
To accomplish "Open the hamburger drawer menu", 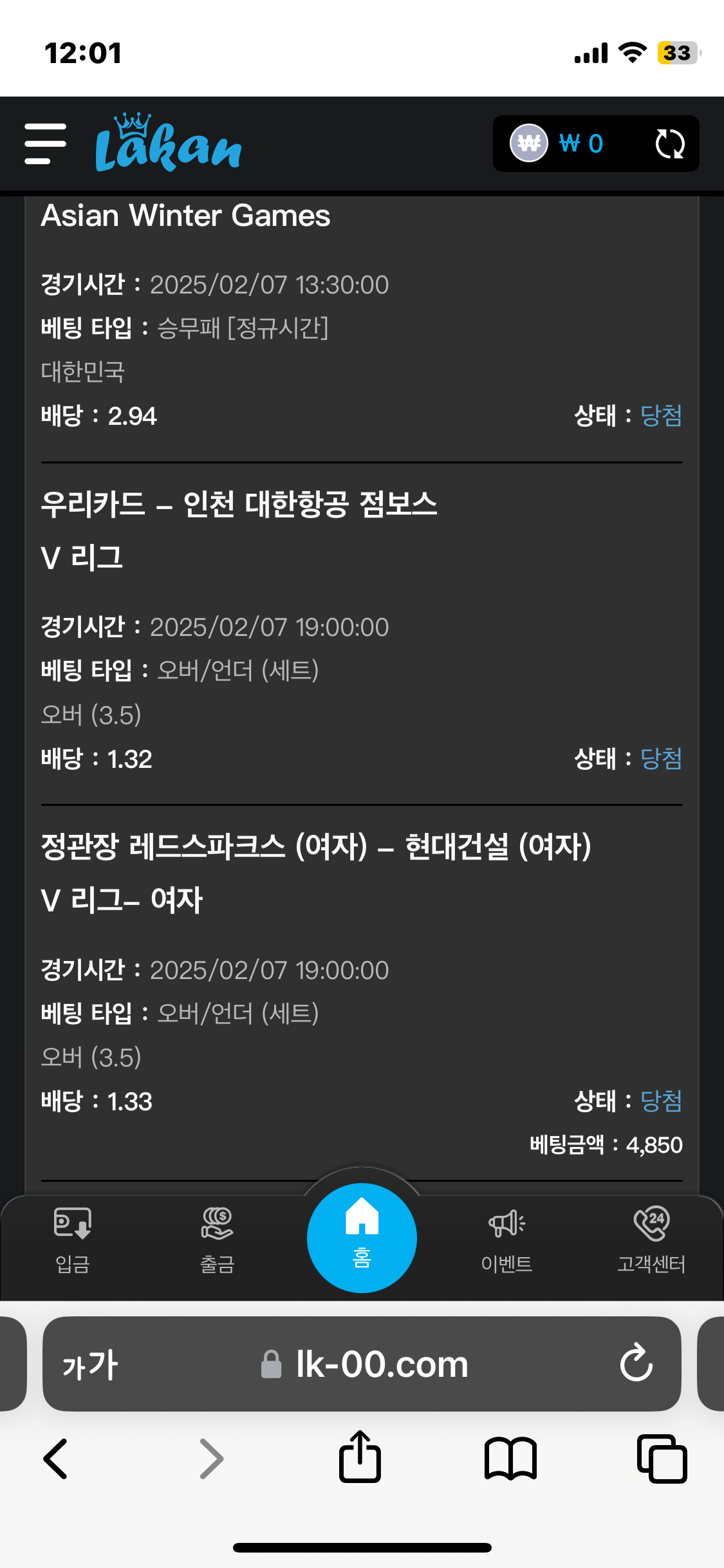I will point(45,144).
